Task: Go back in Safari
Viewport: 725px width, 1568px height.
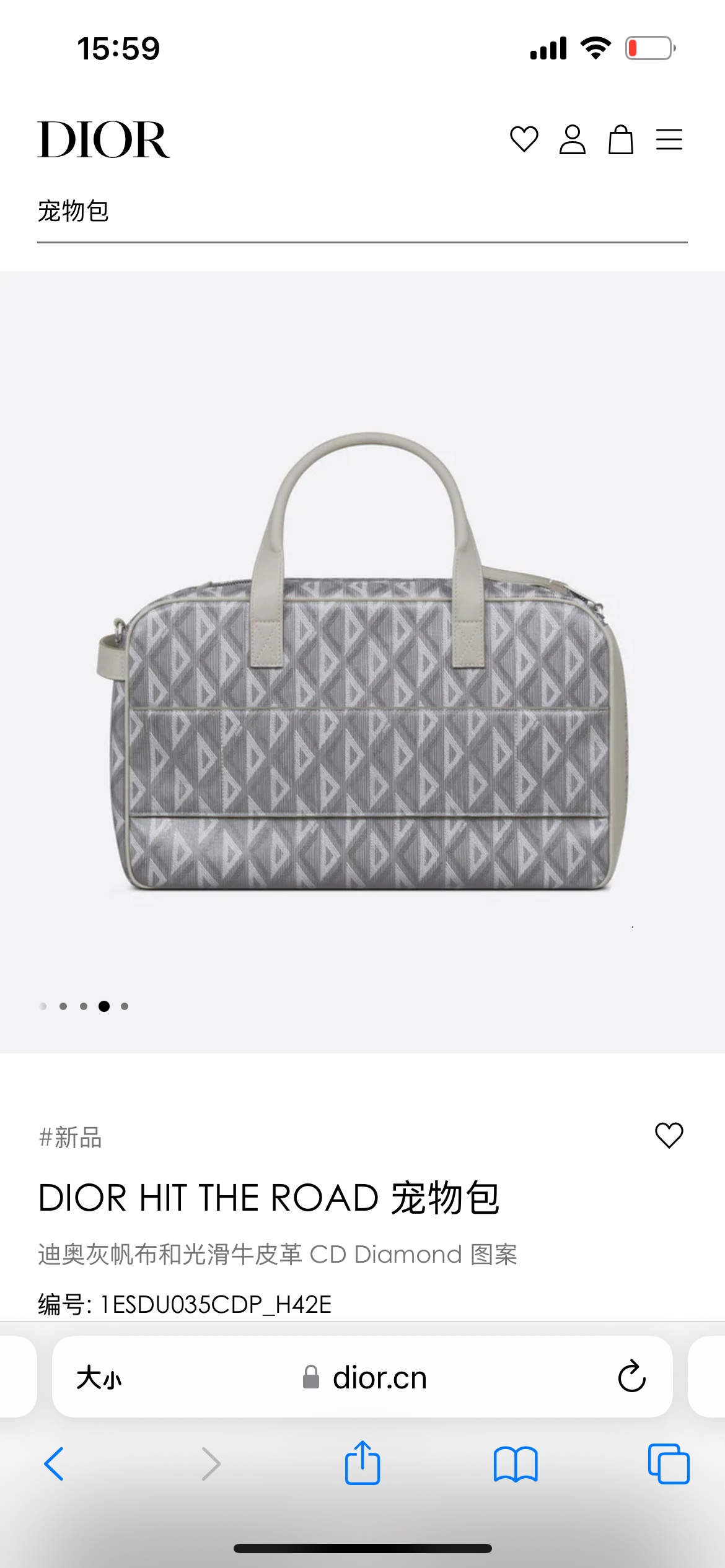Action: (54, 1464)
